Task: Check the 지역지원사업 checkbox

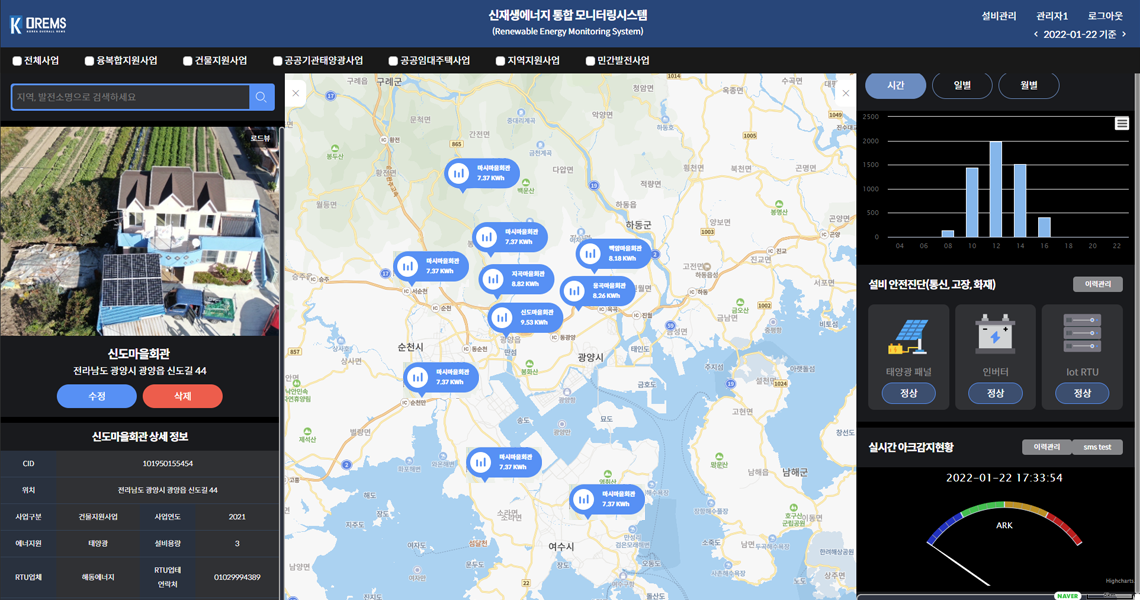Action: [x=500, y=61]
